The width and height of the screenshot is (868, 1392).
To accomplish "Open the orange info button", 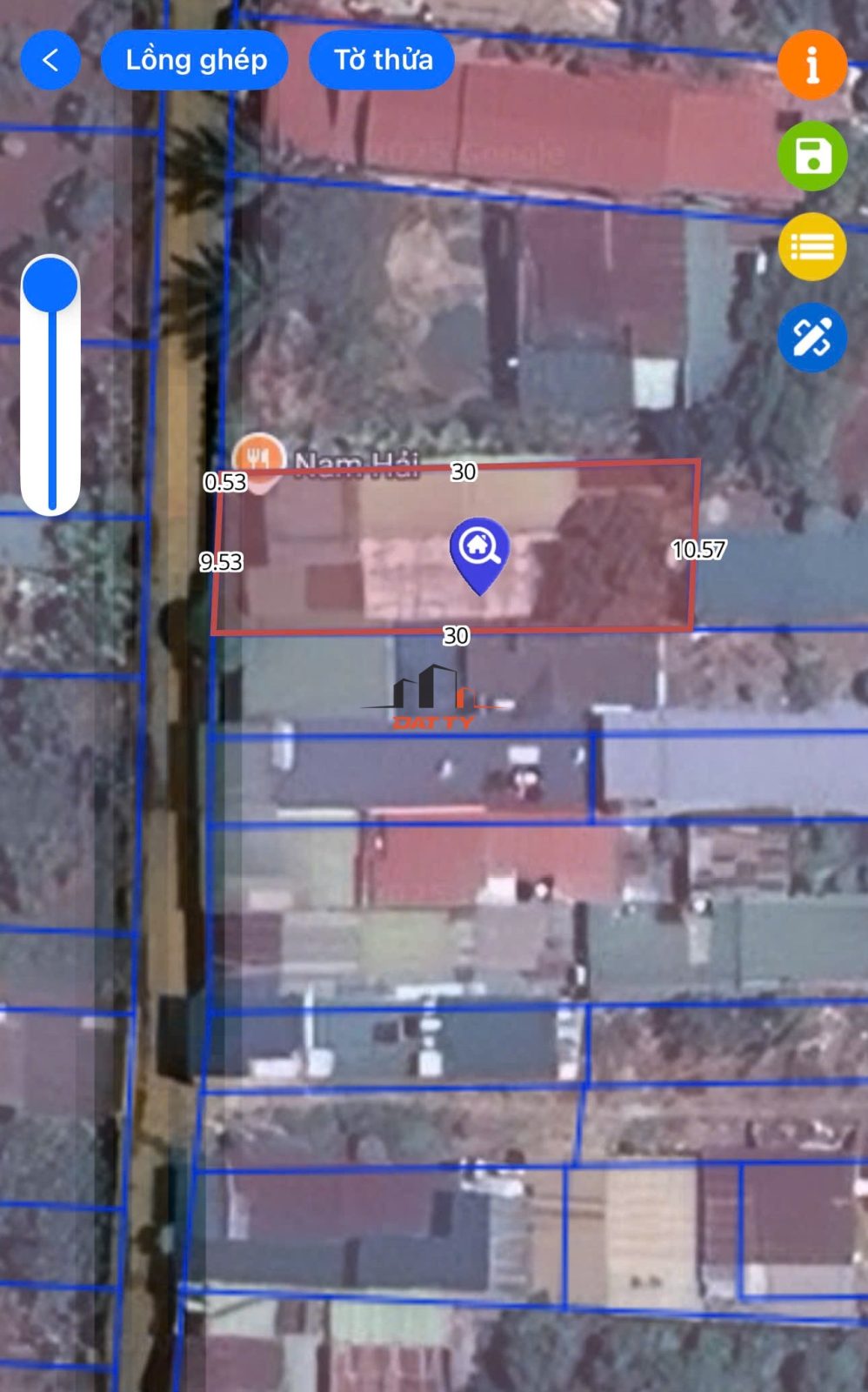I will click(x=812, y=65).
